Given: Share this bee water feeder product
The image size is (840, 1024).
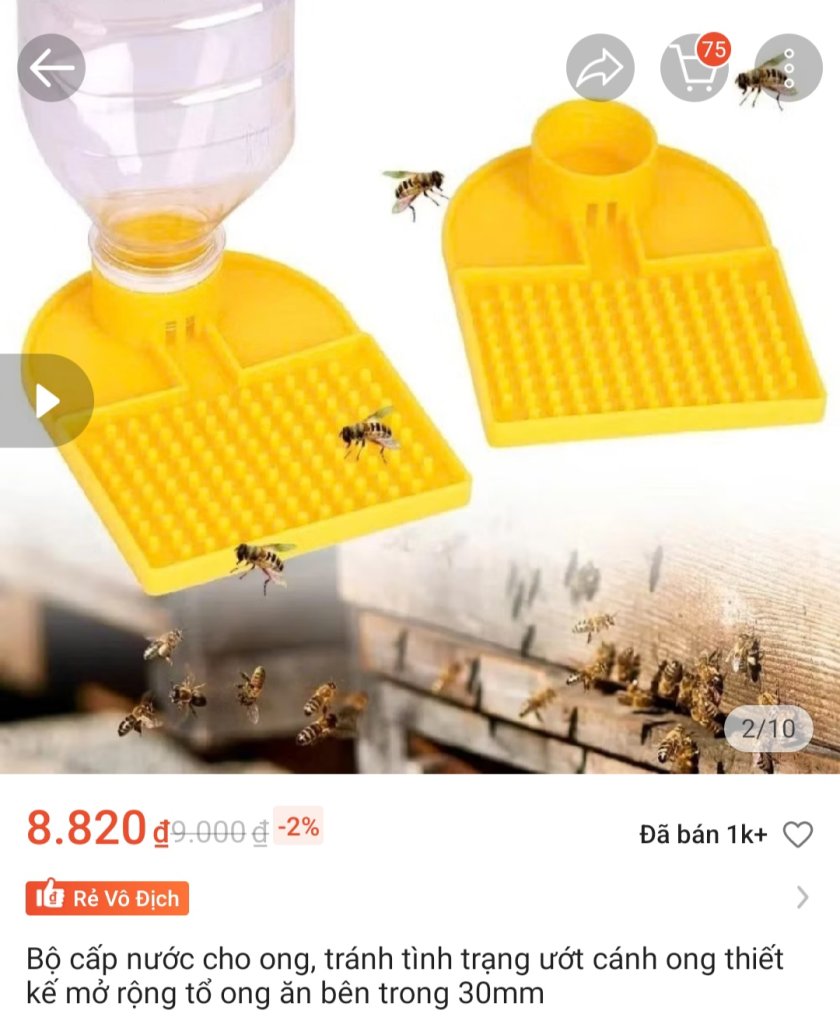Looking at the screenshot, I should (600, 68).
